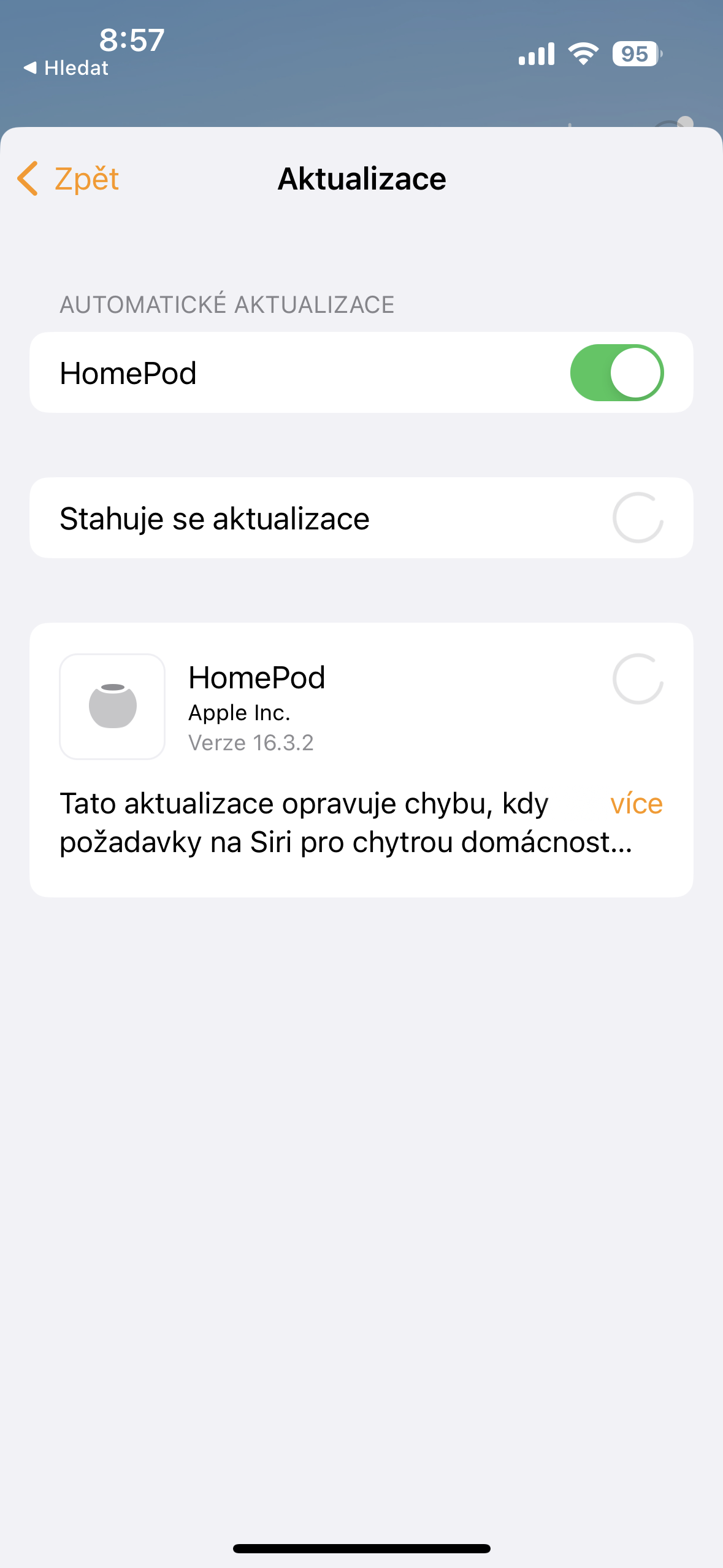Tap the cellular signal strength icon
This screenshot has width=723, height=1568.
point(537,54)
